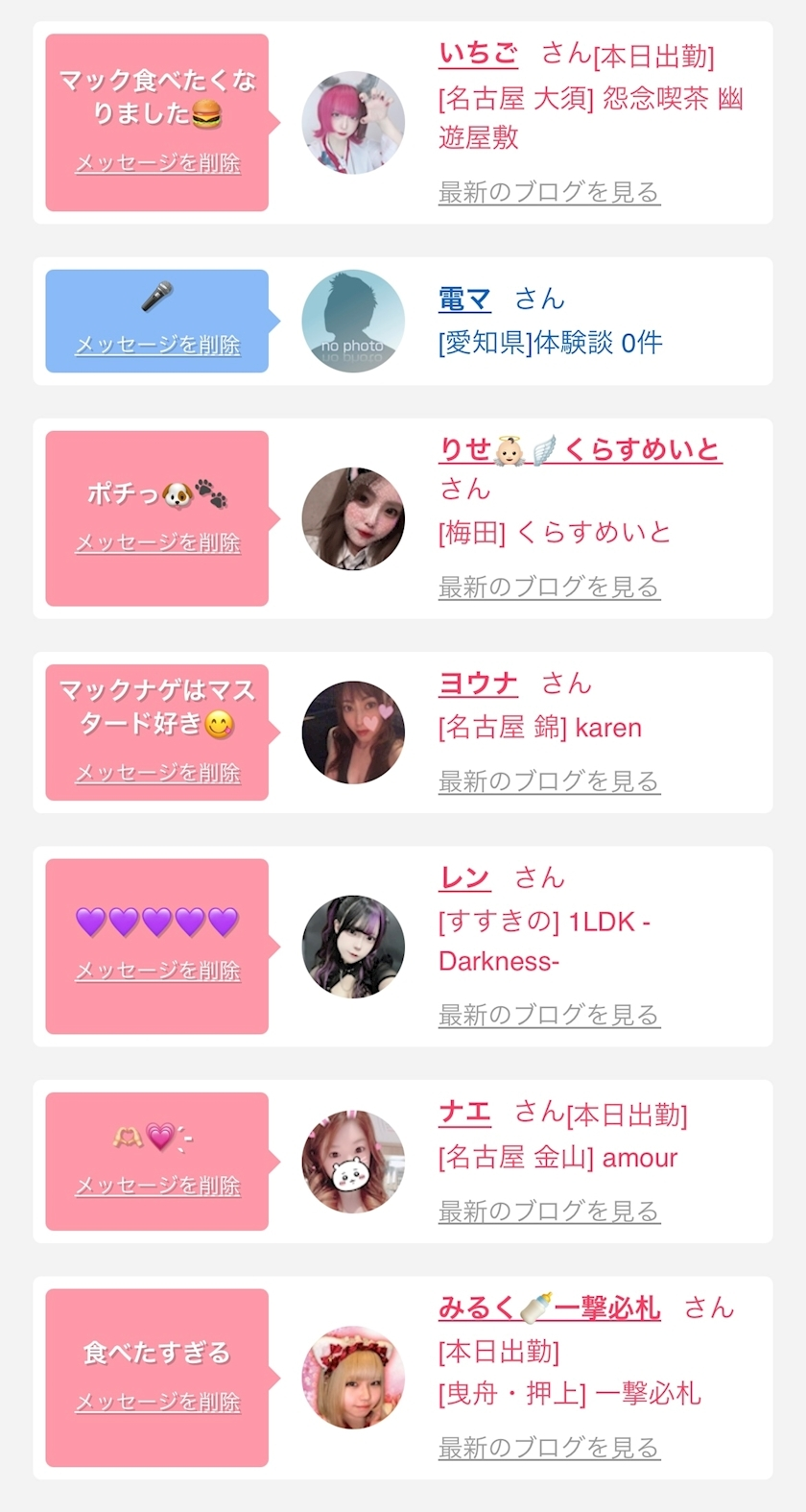View いちご's latest blog
This screenshot has width=806, height=1512.
point(549,192)
